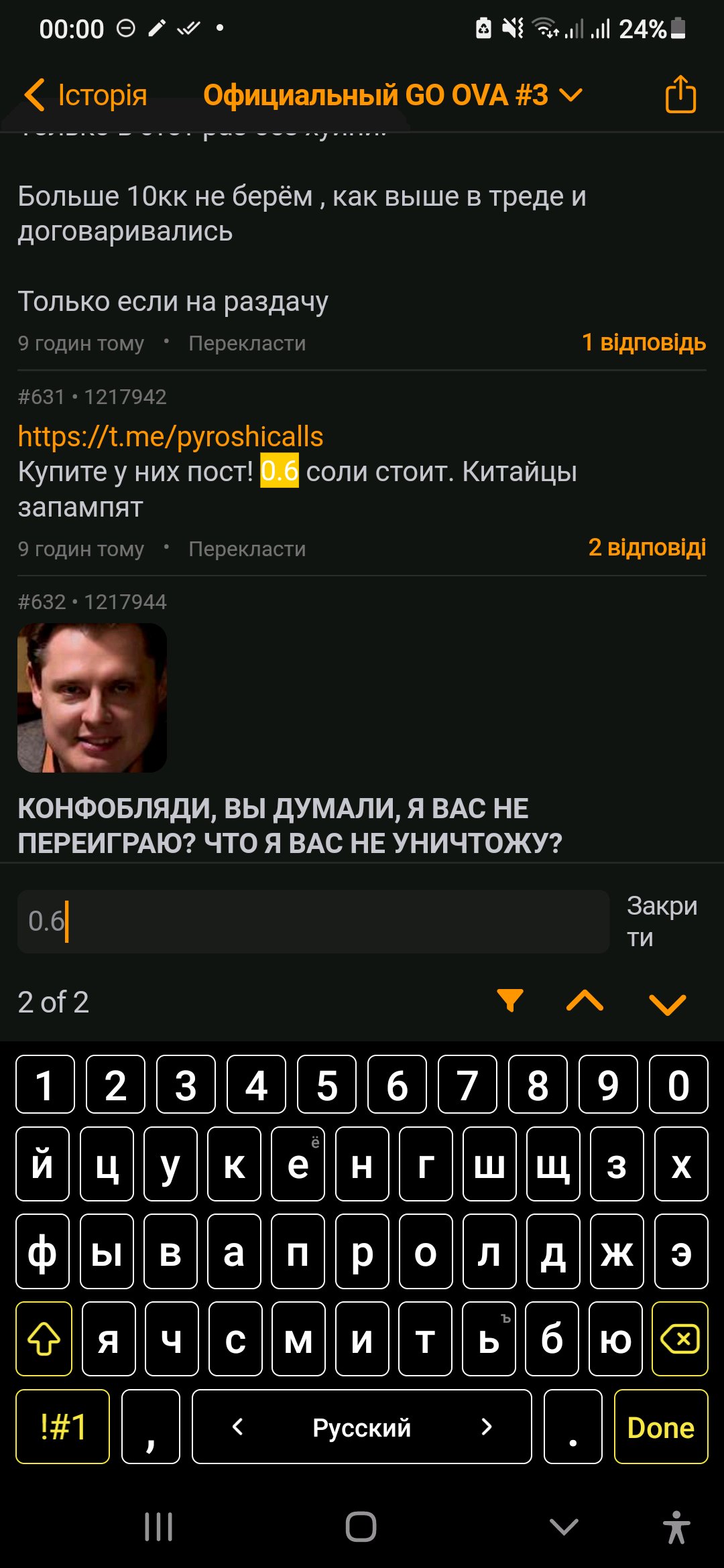Image resolution: width=724 pixels, height=1568 pixels.
Task: Tap Done on the keyboard
Action: click(x=660, y=1427)
